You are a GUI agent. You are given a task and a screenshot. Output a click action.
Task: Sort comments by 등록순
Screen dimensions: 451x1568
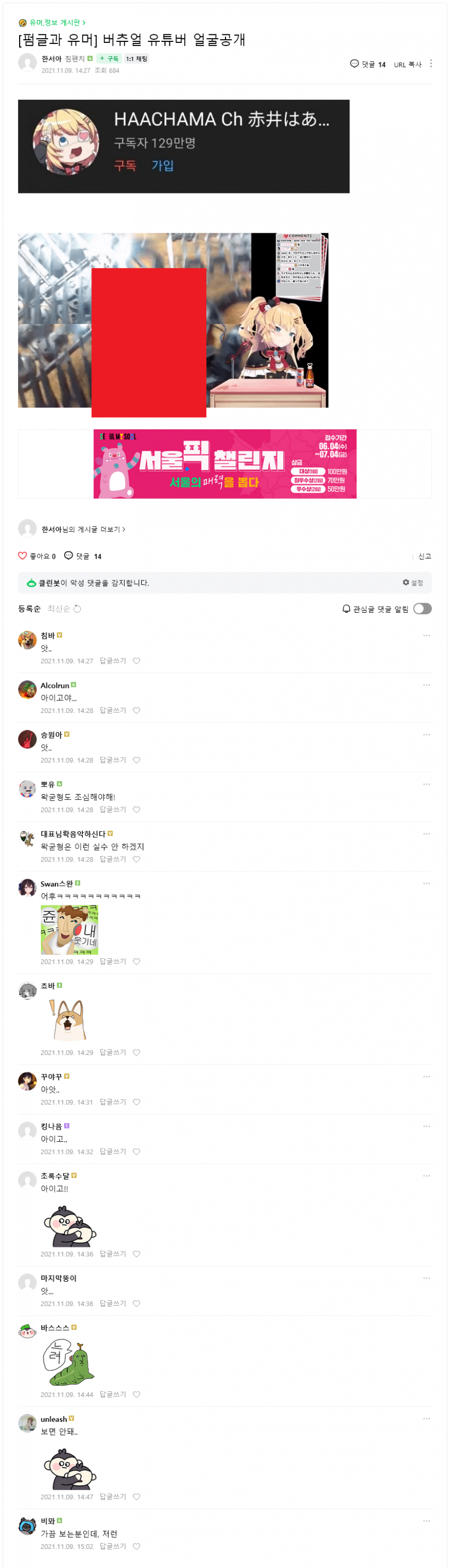coord(29,609)
